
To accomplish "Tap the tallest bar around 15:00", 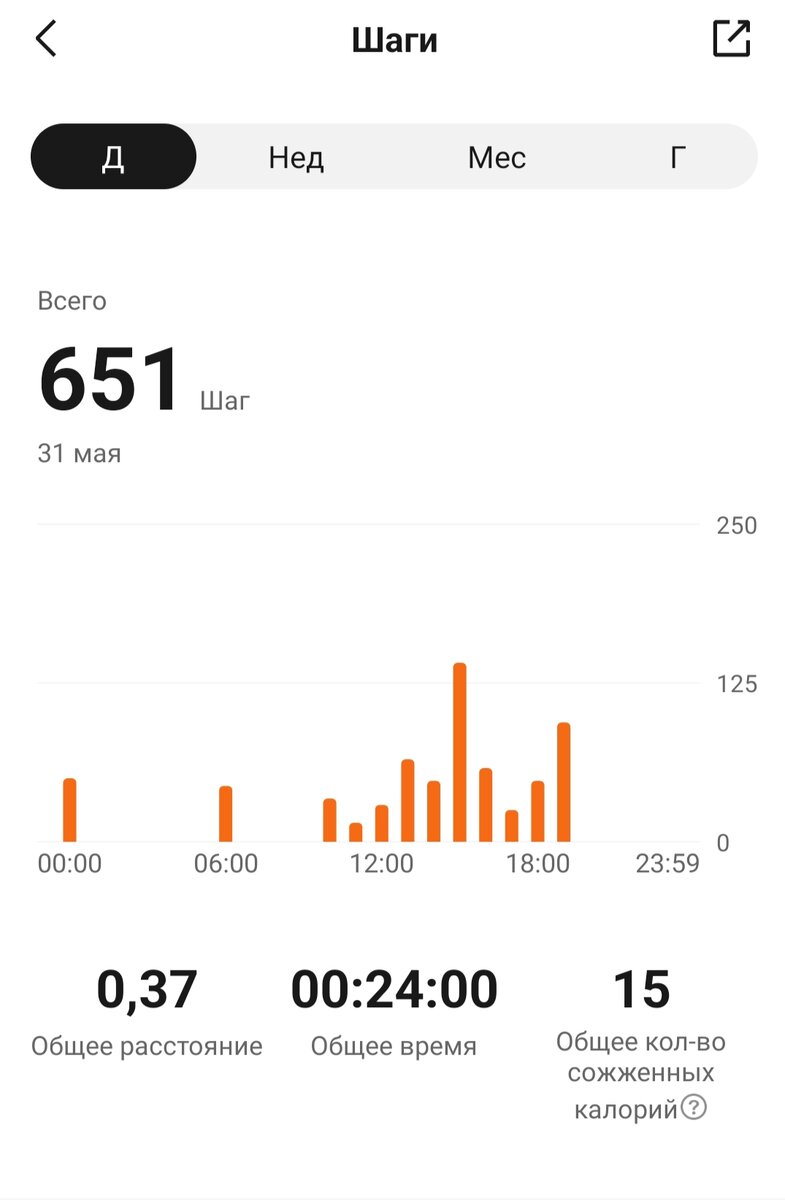I will (462, 750).
